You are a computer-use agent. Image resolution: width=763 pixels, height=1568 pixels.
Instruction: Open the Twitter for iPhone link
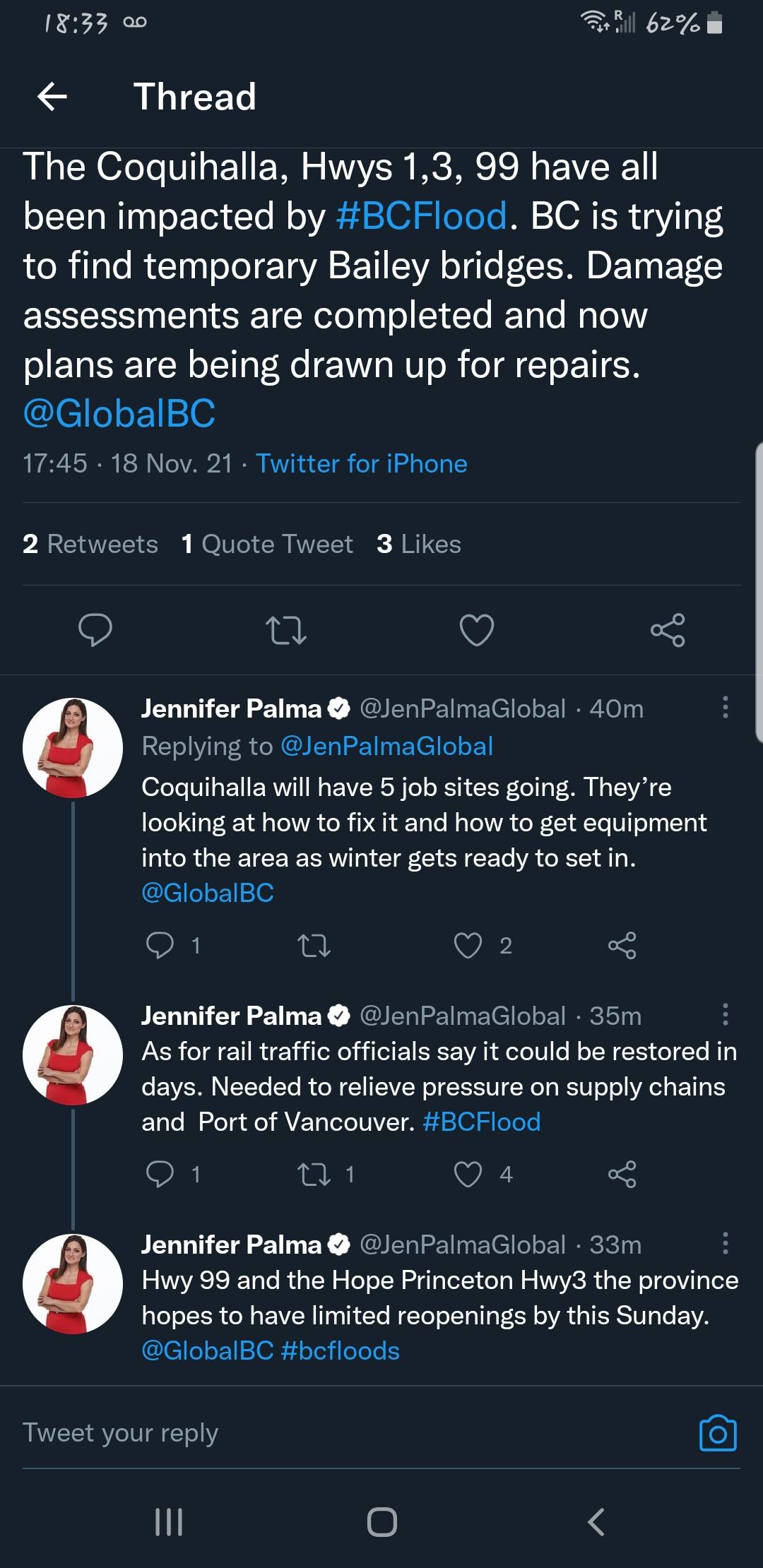coord(361,463)
